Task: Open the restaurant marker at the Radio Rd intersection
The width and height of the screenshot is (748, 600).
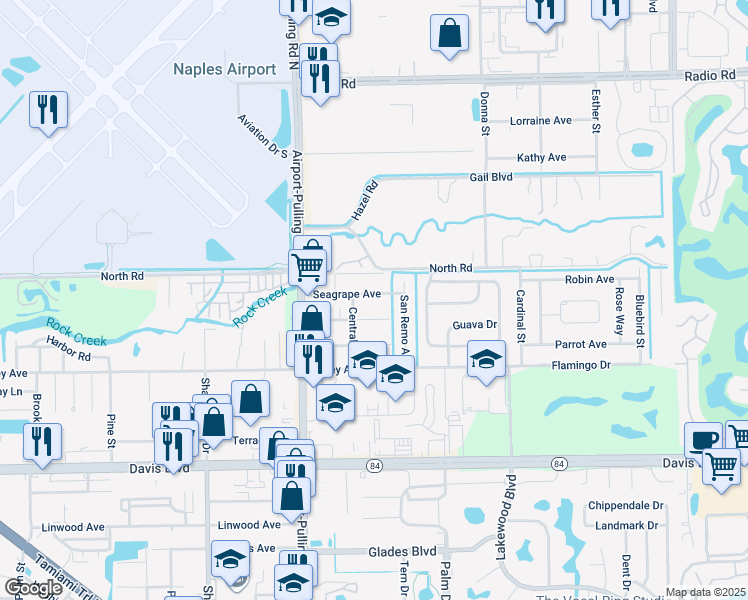Action: [321, 83]
